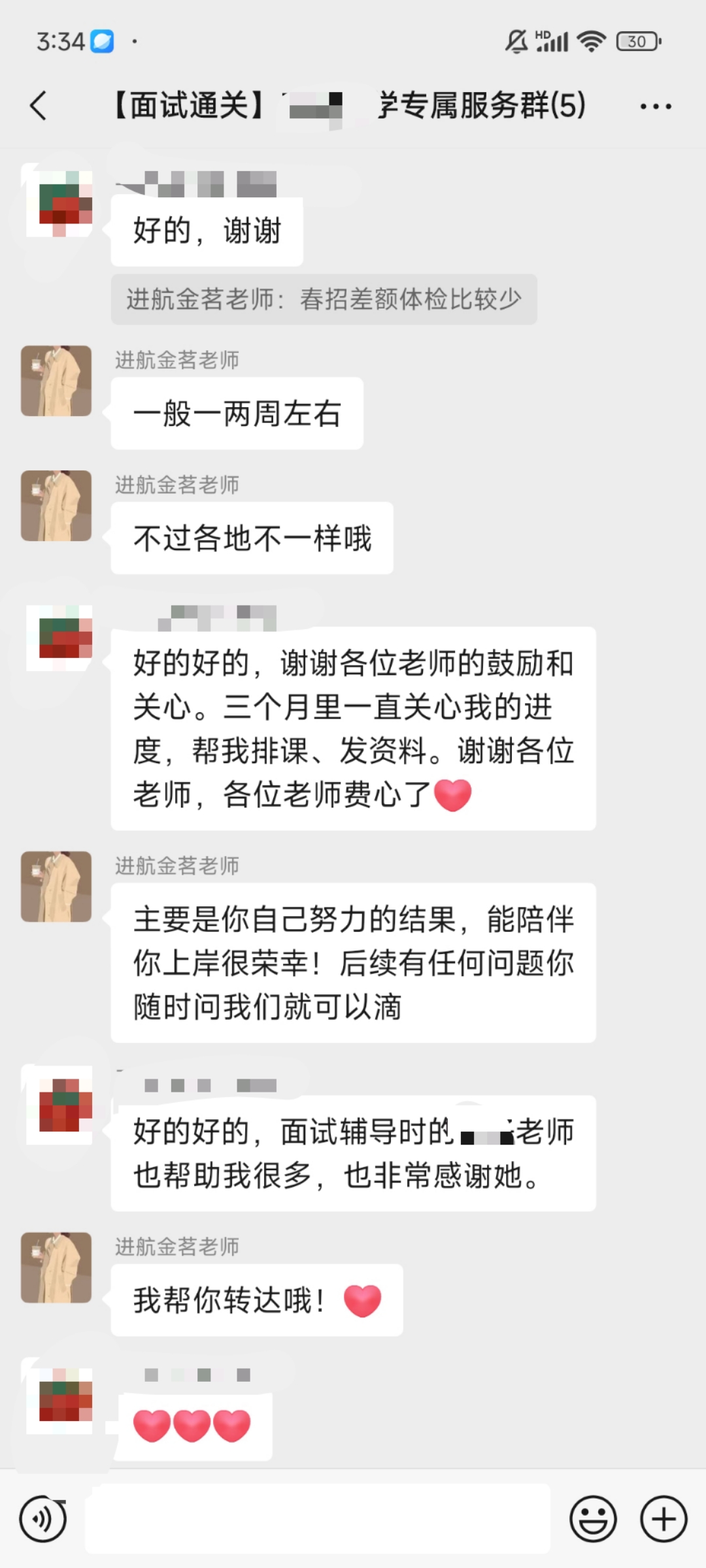Focus the message text field
Image resolution: width=706 pixels, height=1568 pixels.
[x=318, y=1518]
